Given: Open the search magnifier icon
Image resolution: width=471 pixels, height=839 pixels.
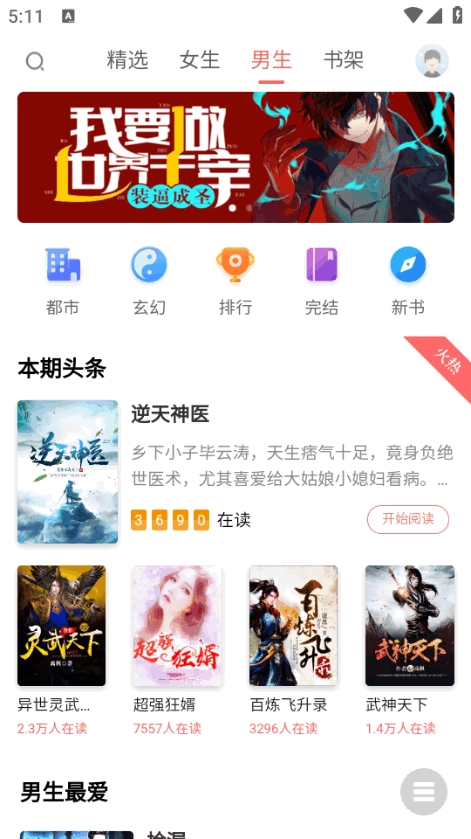Looking at the screenshot, I should pyautogui.click(x=35, y=62).
